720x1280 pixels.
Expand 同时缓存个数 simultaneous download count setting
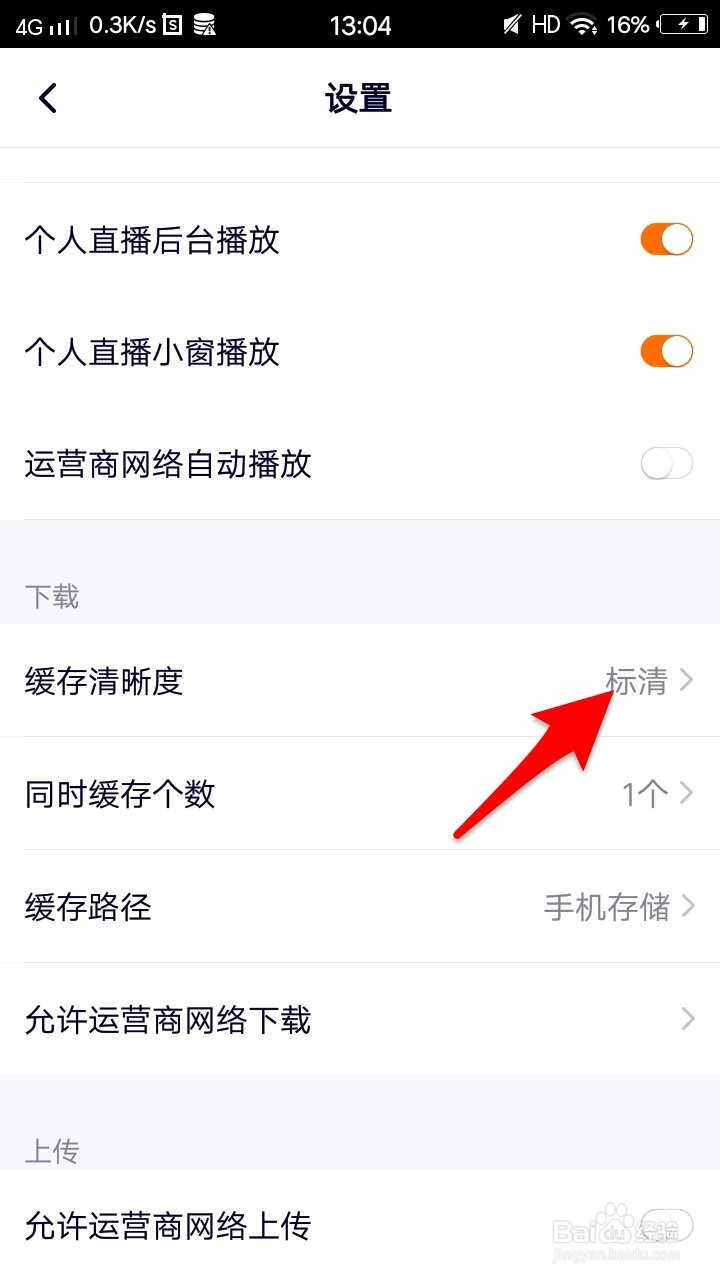coord(360,794)
